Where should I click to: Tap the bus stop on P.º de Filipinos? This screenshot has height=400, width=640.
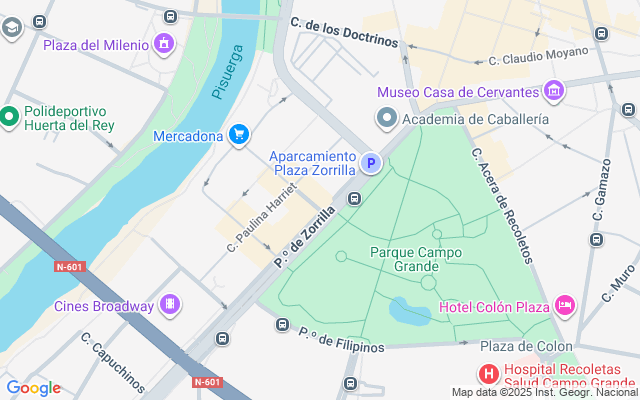click(283, 324)
